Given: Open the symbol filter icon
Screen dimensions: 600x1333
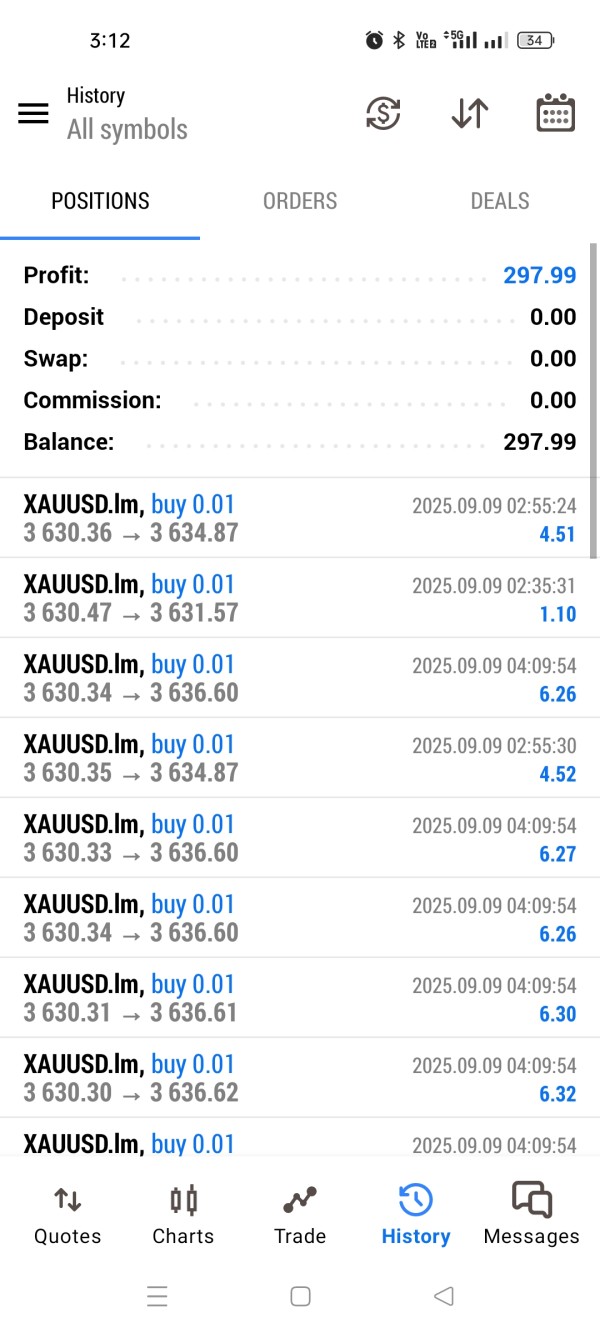Looking at the screenshot, I should point(383,113).
